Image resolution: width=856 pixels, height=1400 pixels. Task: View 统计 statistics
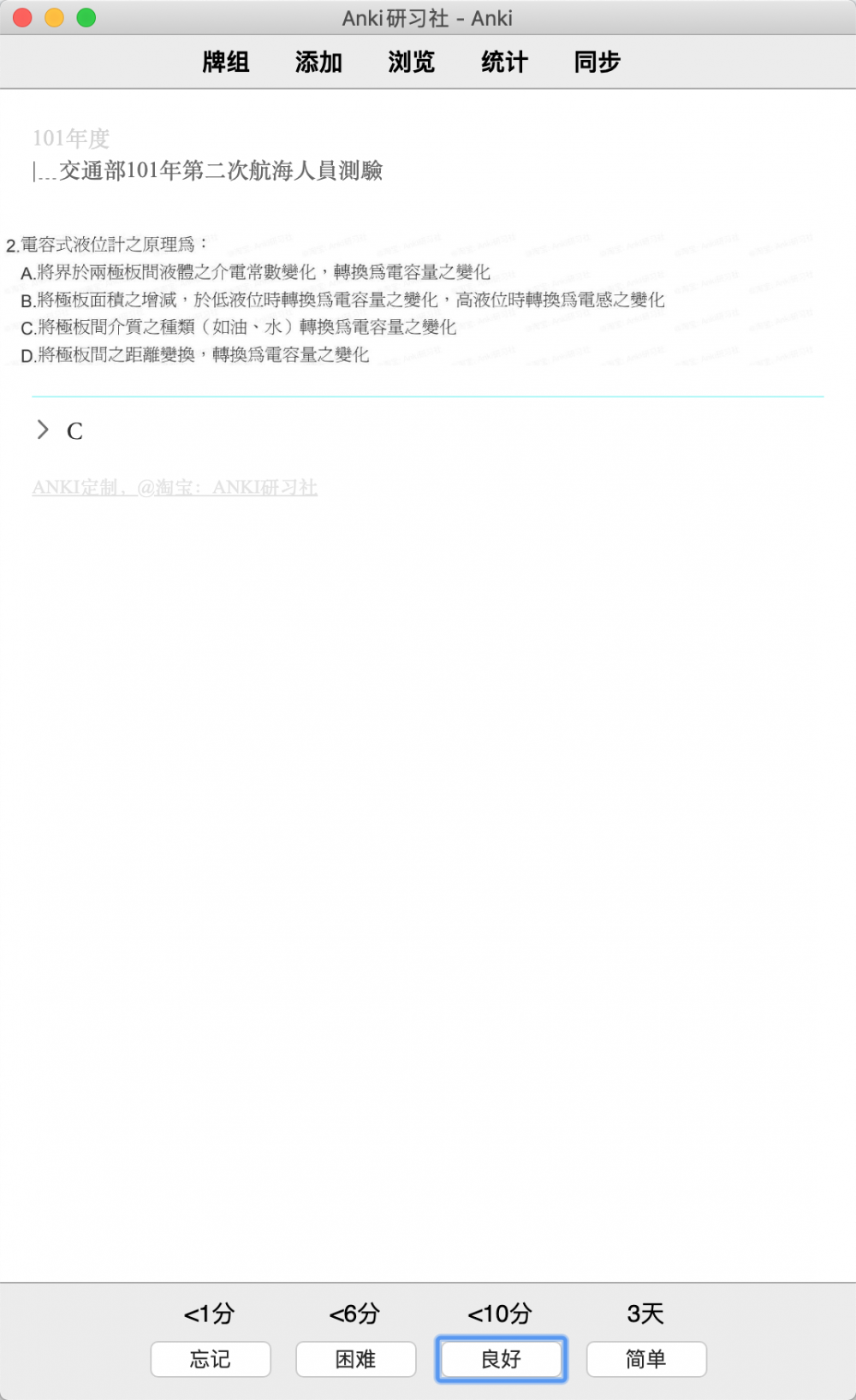pyautogui.click(x=504, y=62)
